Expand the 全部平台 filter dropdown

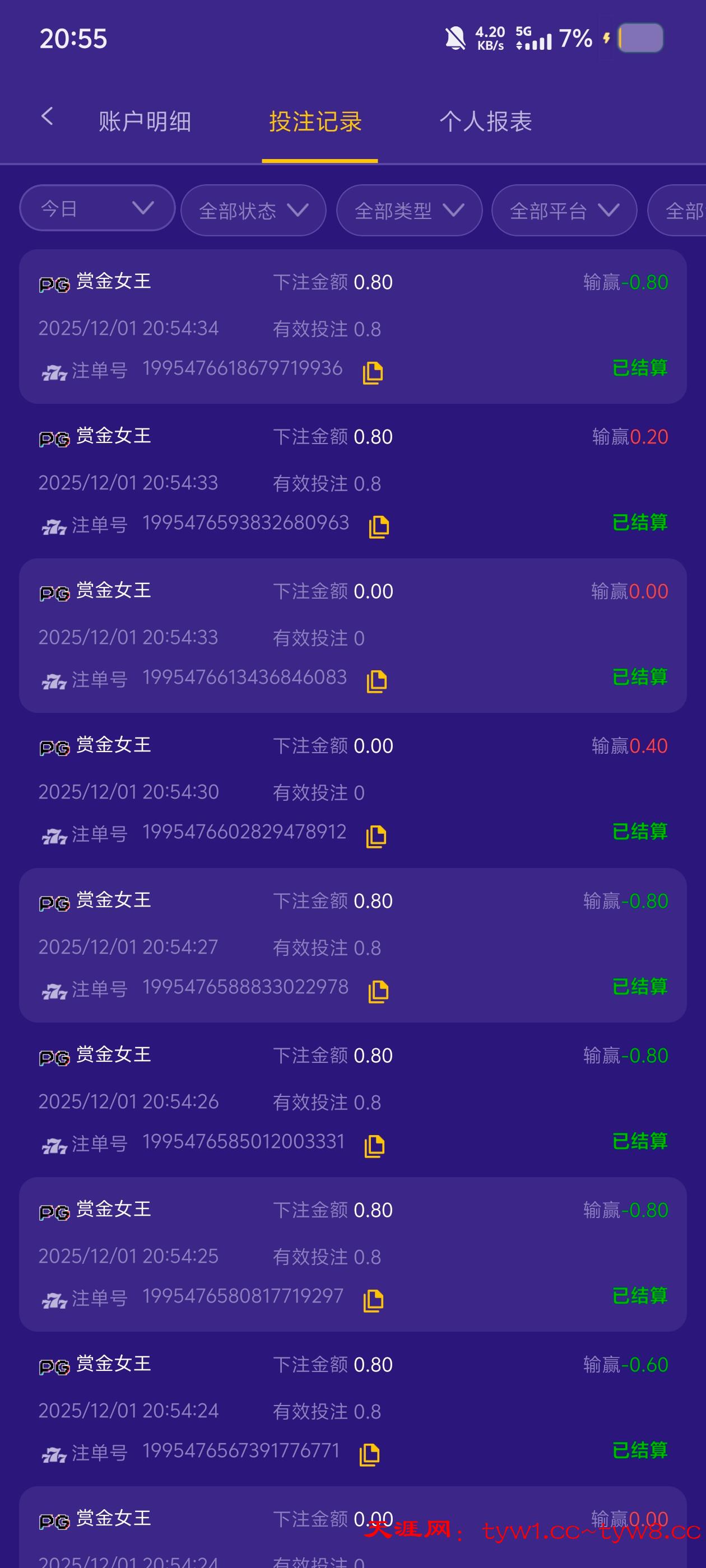click(565, 211)
